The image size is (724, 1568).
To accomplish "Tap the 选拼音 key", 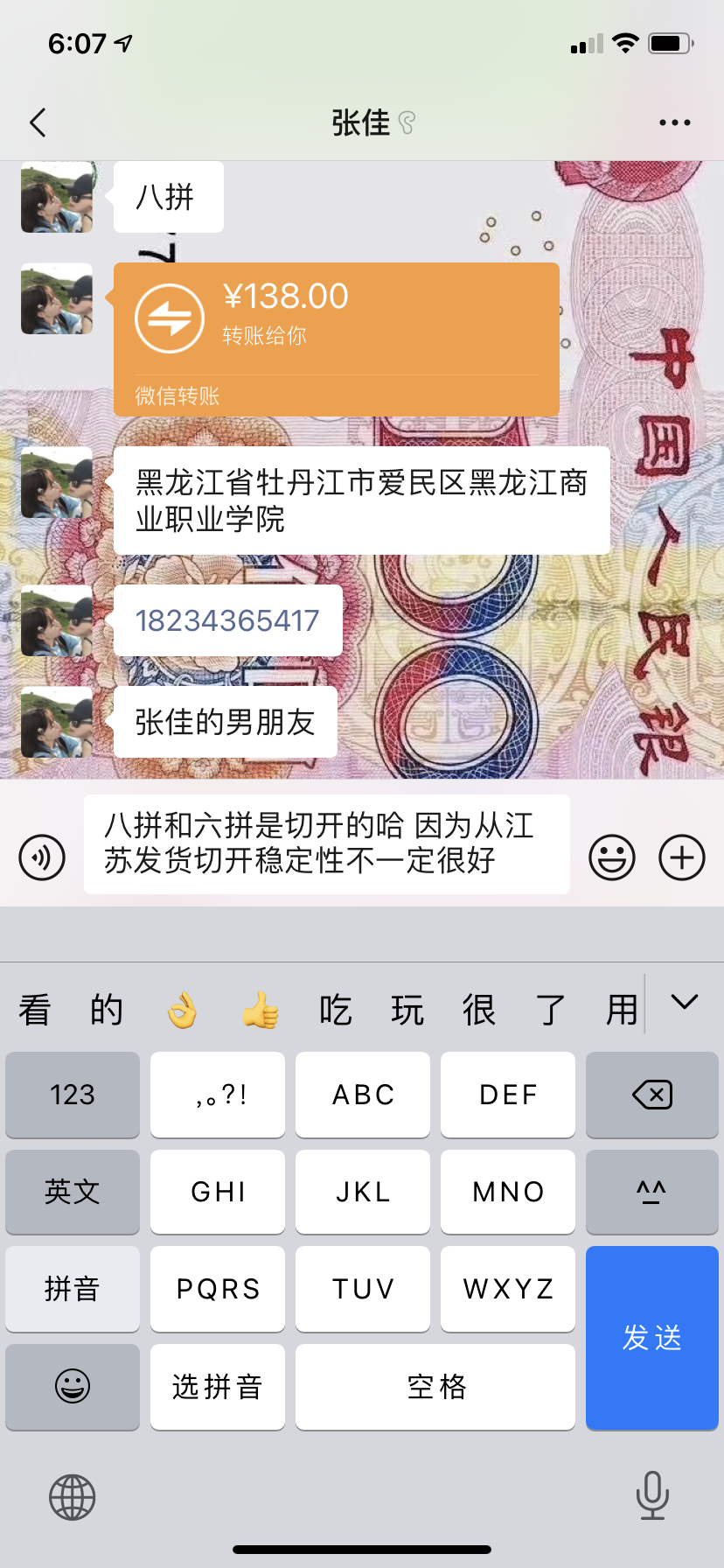I will [218, 1387].
